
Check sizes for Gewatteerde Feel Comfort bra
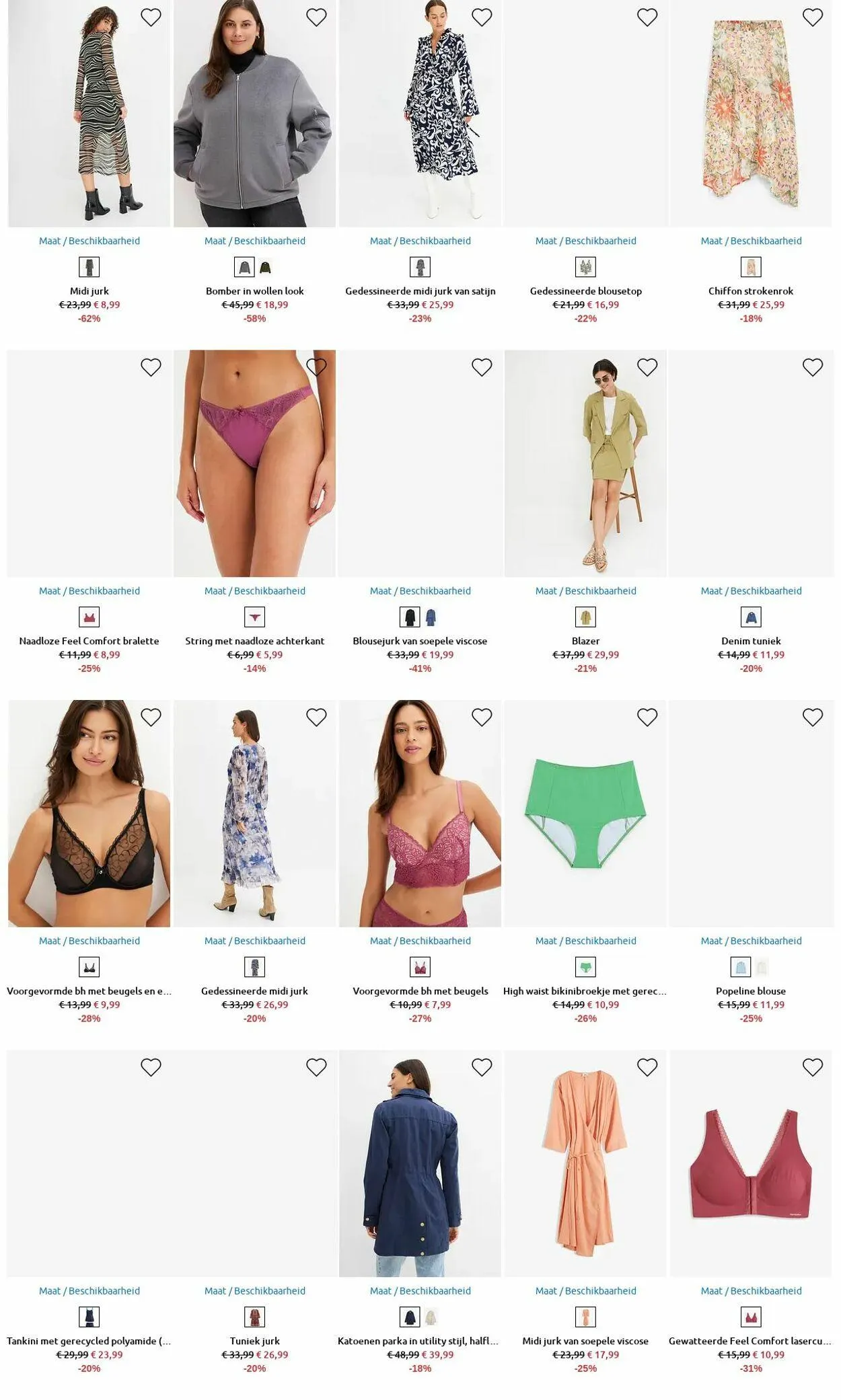[751, 1291]
